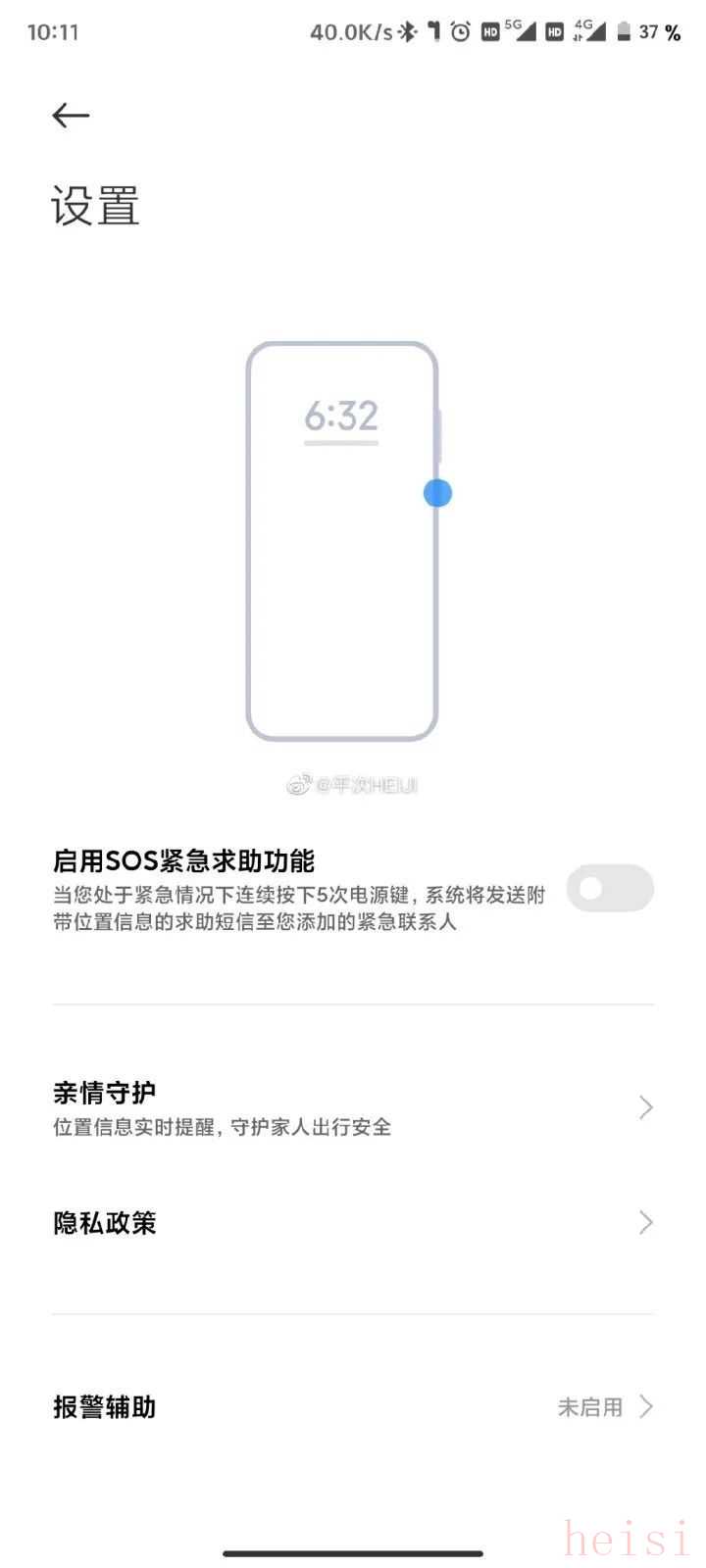
Task: Open 亲情守护 family guard settings
Action: coord(353,1107)
